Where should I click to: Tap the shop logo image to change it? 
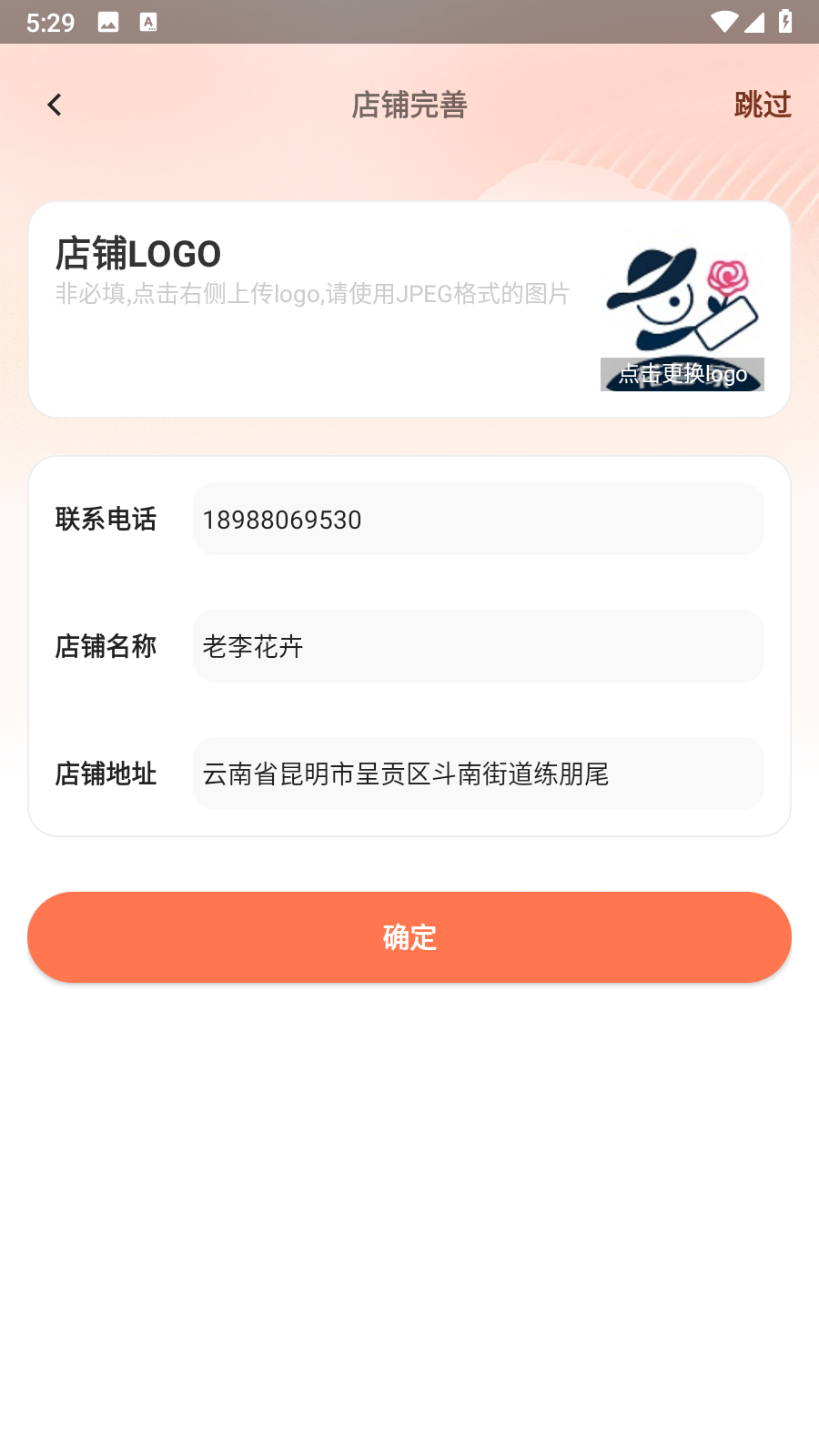(682, 300)
